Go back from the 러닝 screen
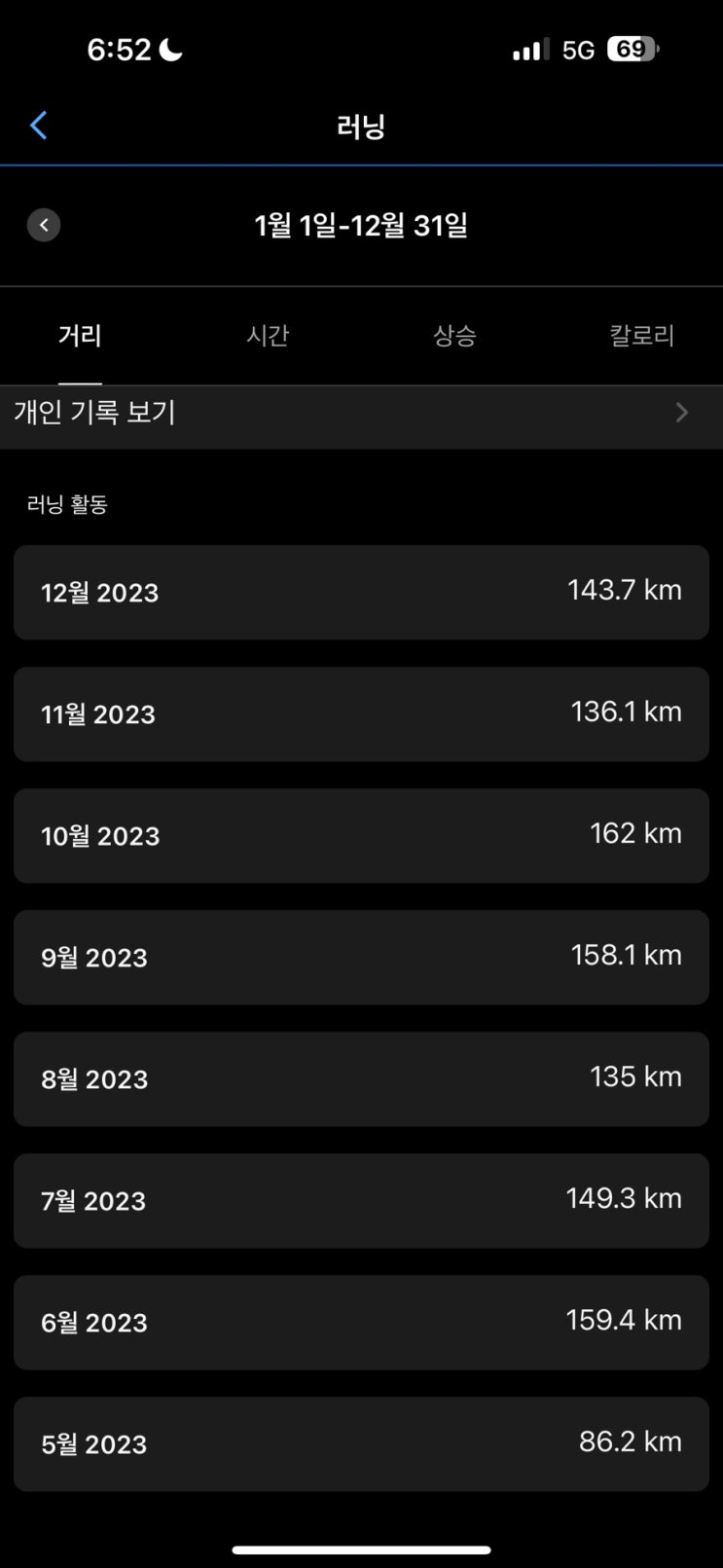Screen dimensions: 723x1568 click(x=39, y=126)
